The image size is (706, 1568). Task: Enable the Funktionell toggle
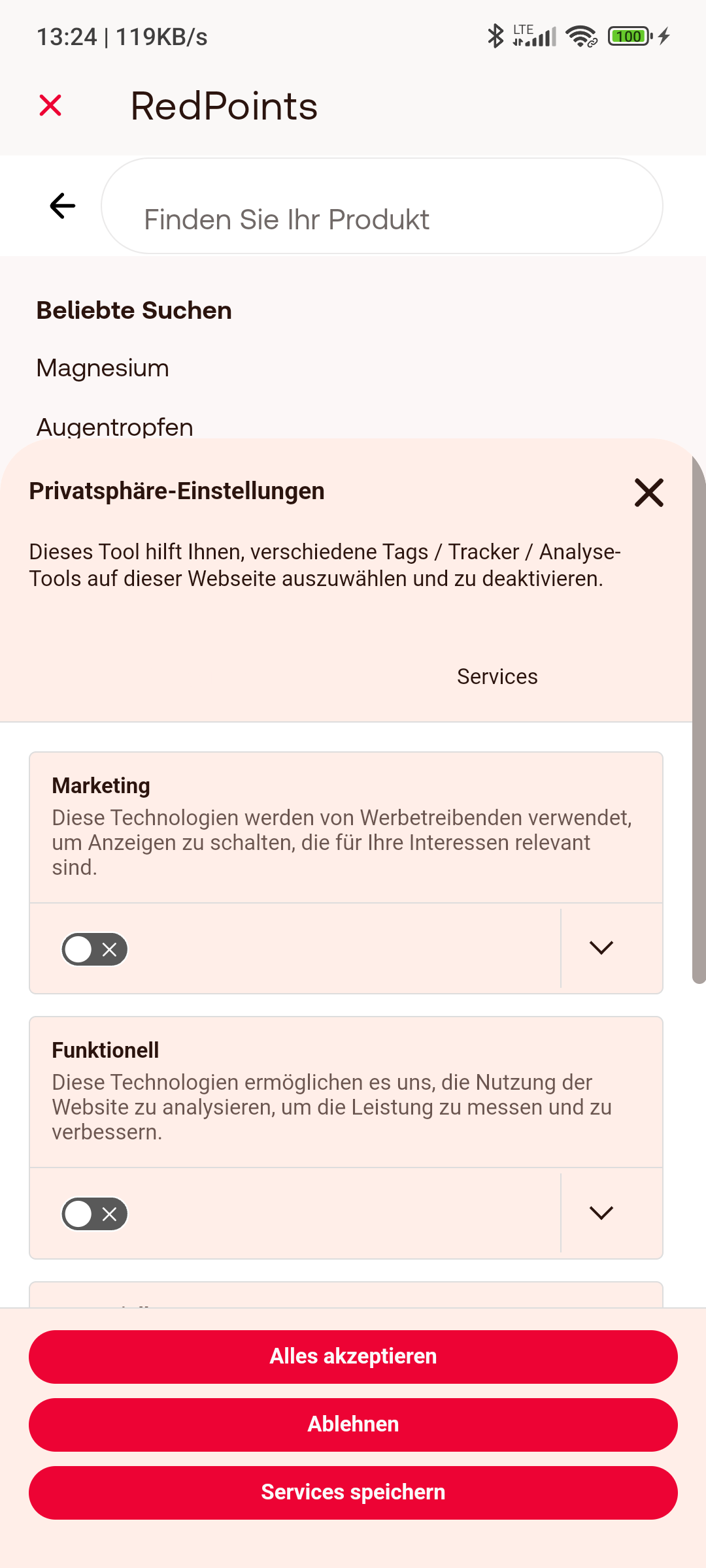pyautogui.click(x=95, y=1213)
